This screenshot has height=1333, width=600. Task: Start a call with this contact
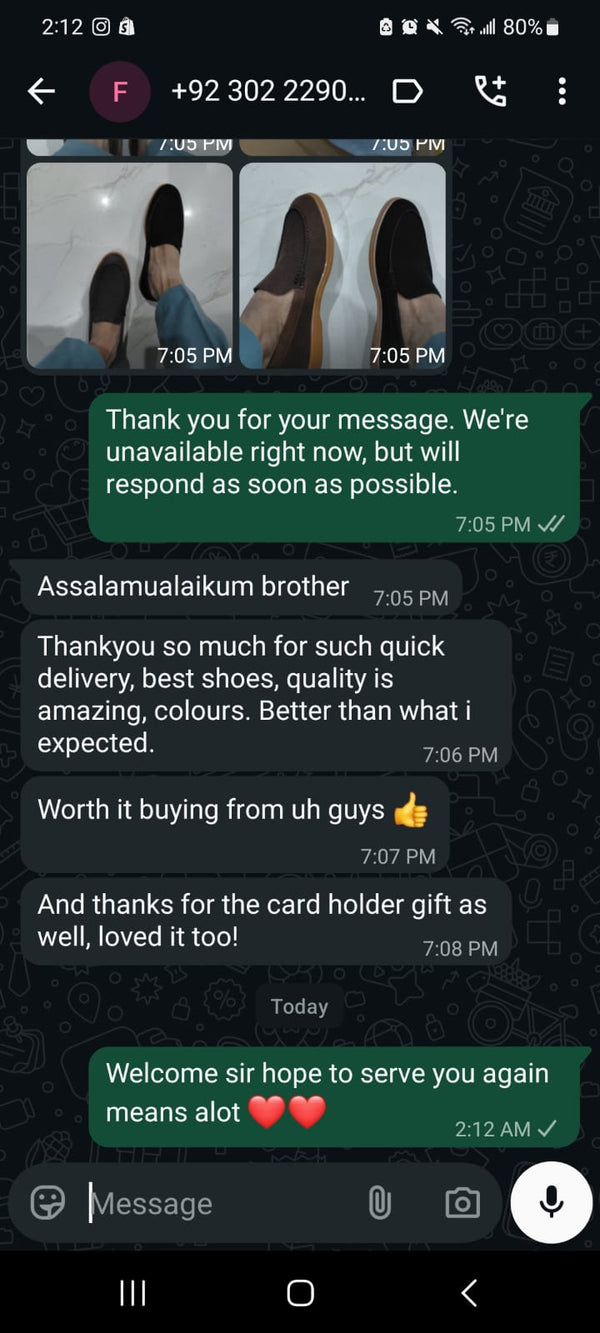pos(489,92)
